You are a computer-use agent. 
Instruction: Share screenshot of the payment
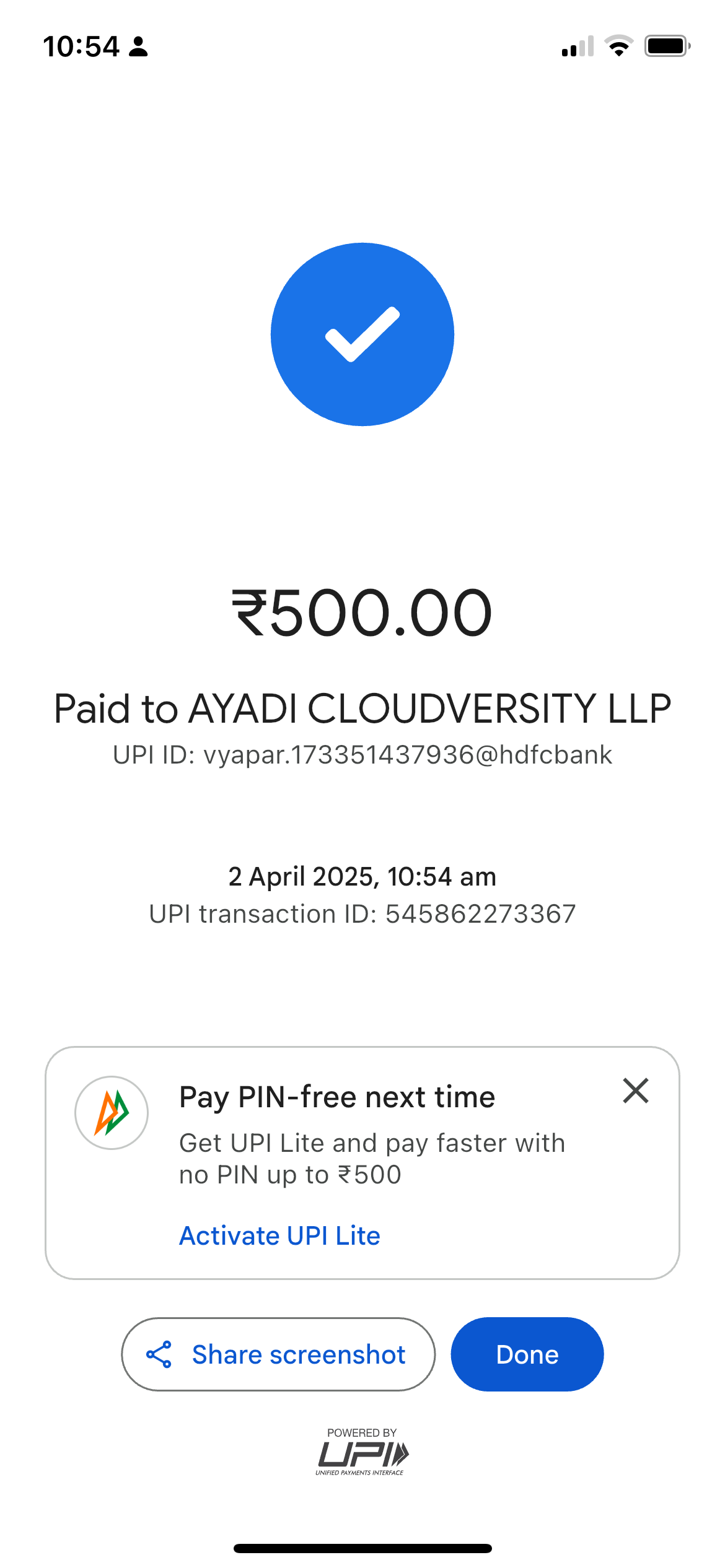tap(278, 1354)
